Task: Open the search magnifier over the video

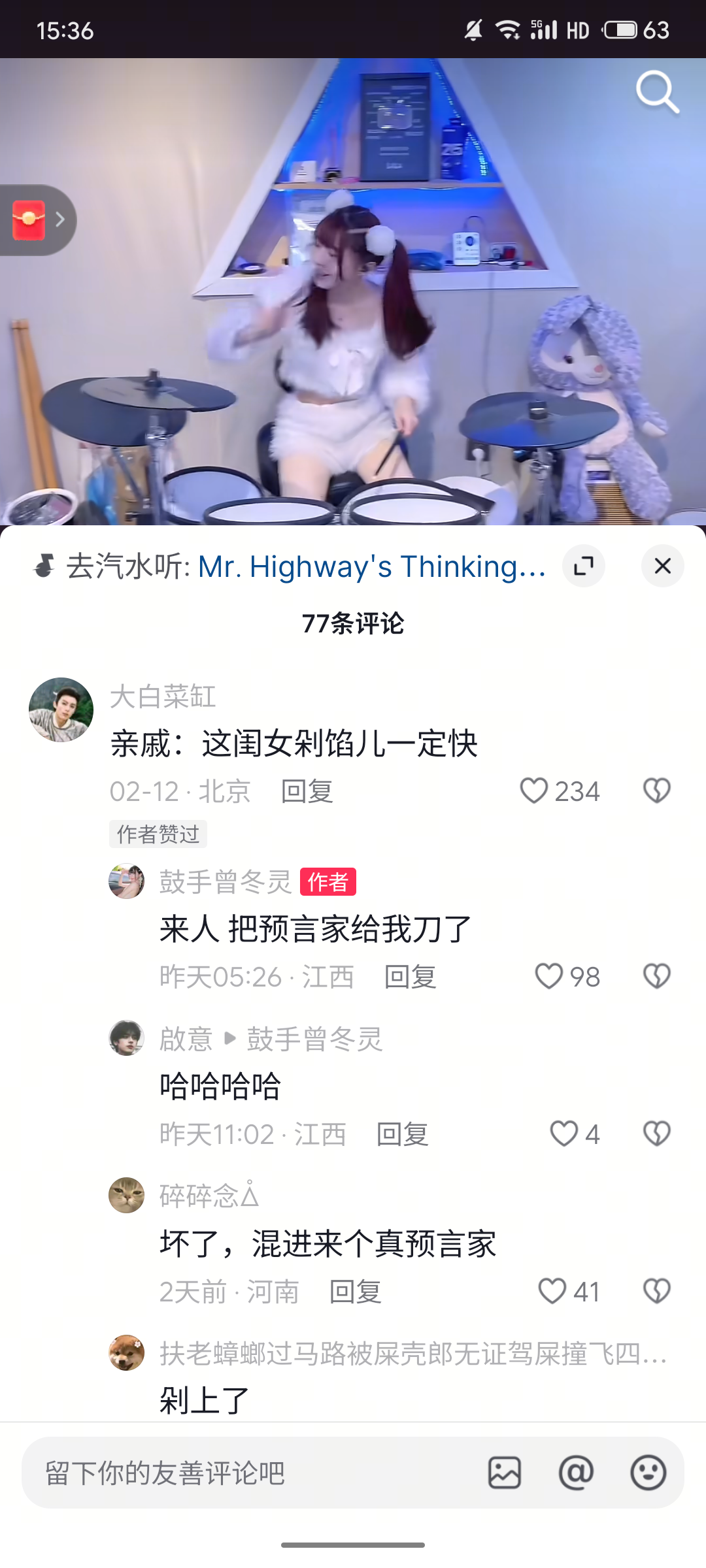Action: click(x=658, y=92)
